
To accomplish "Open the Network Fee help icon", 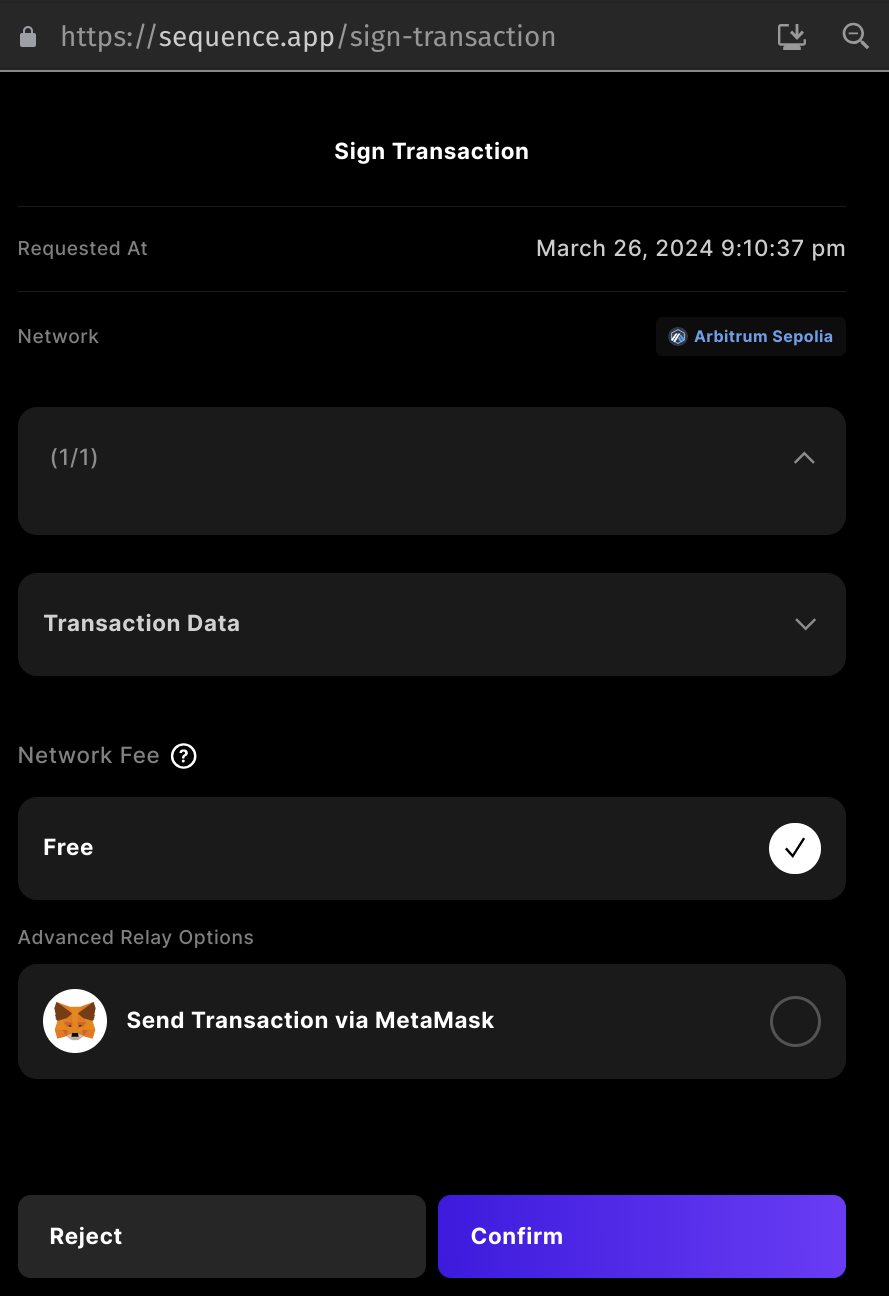I will click(x=184, y=756).
